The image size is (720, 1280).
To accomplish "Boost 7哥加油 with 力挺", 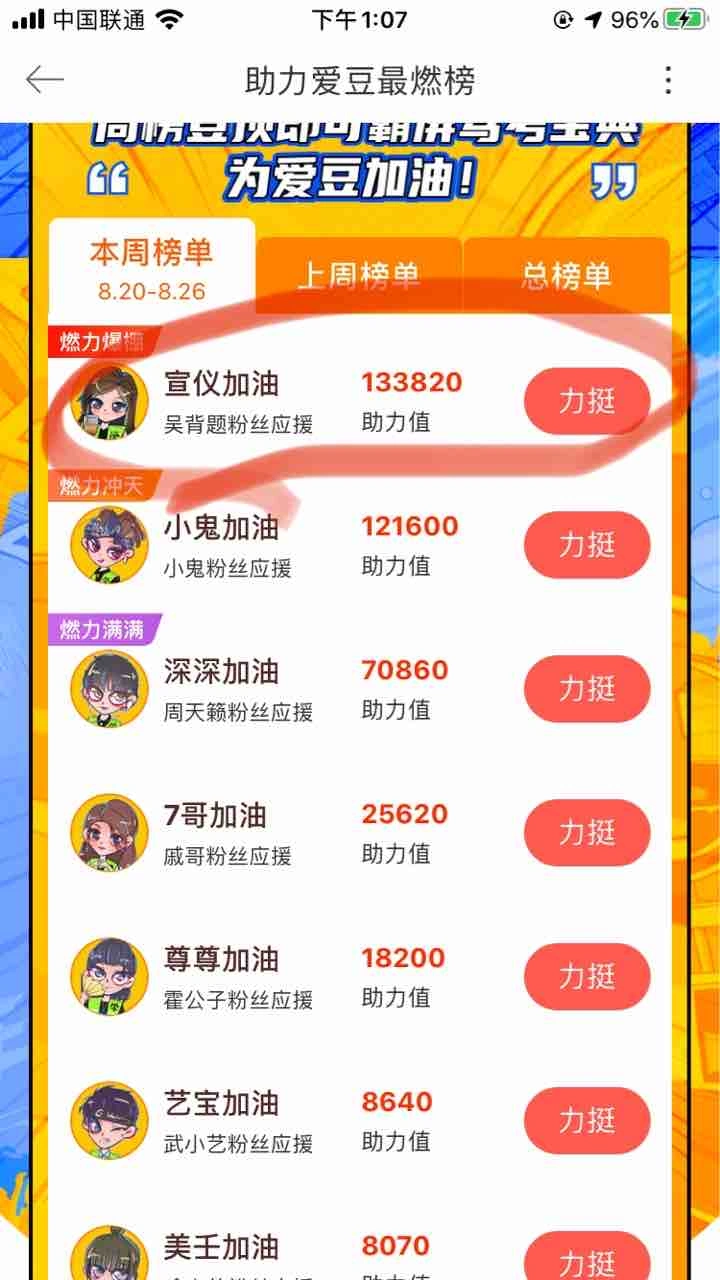I will (587, 833).
